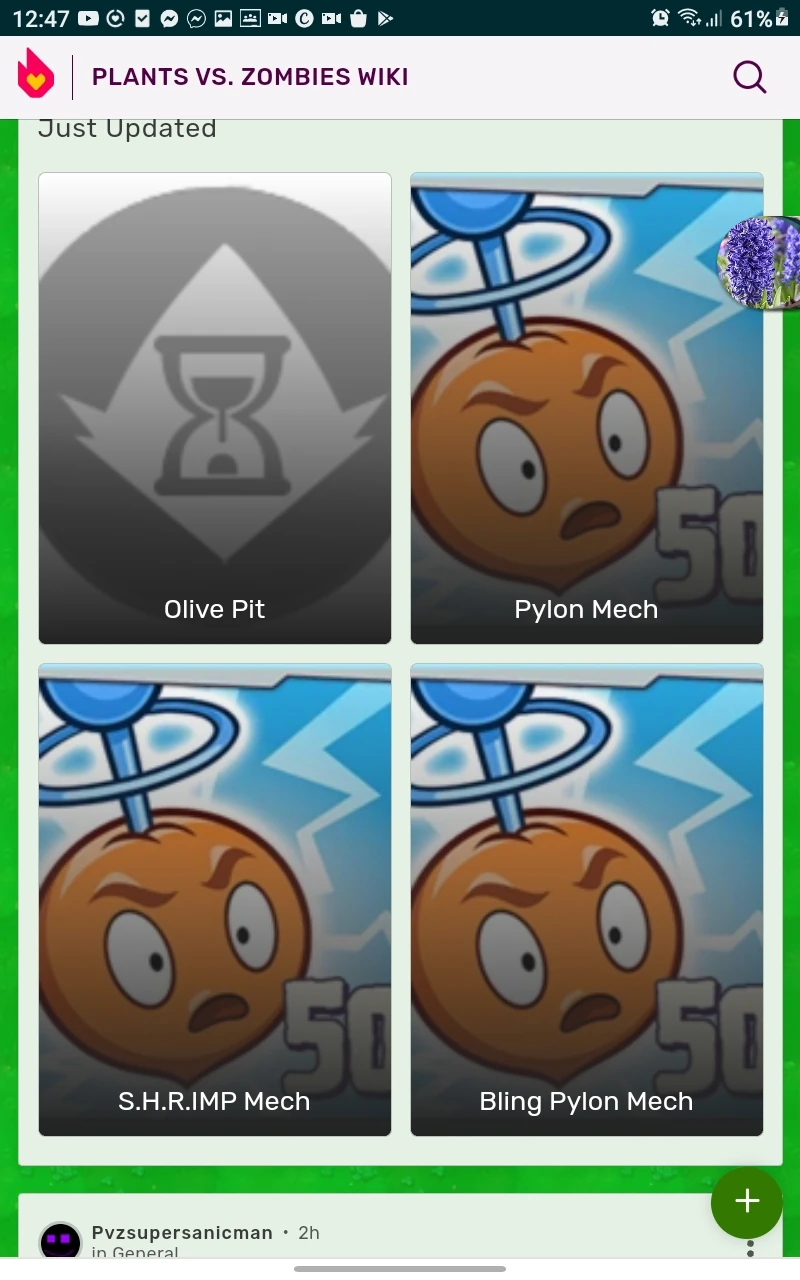Open the post's three-dot overflow menu
This screenshot has width=800, height=1280.
click(x=749, y=1248)
